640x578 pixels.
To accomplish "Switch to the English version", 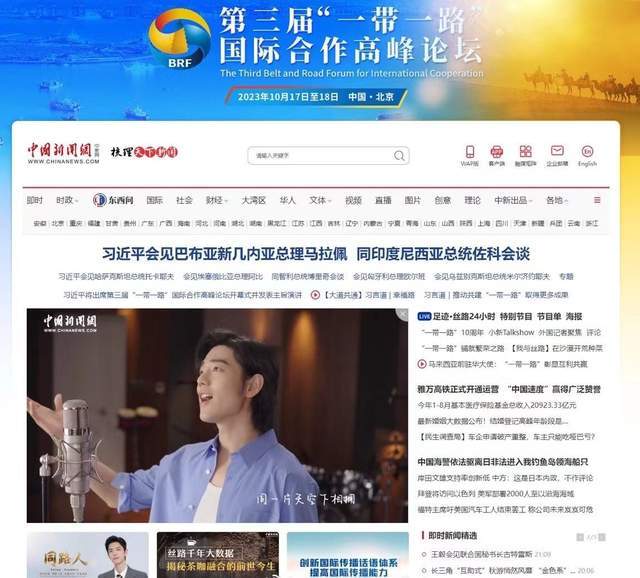I will [587, 155].
